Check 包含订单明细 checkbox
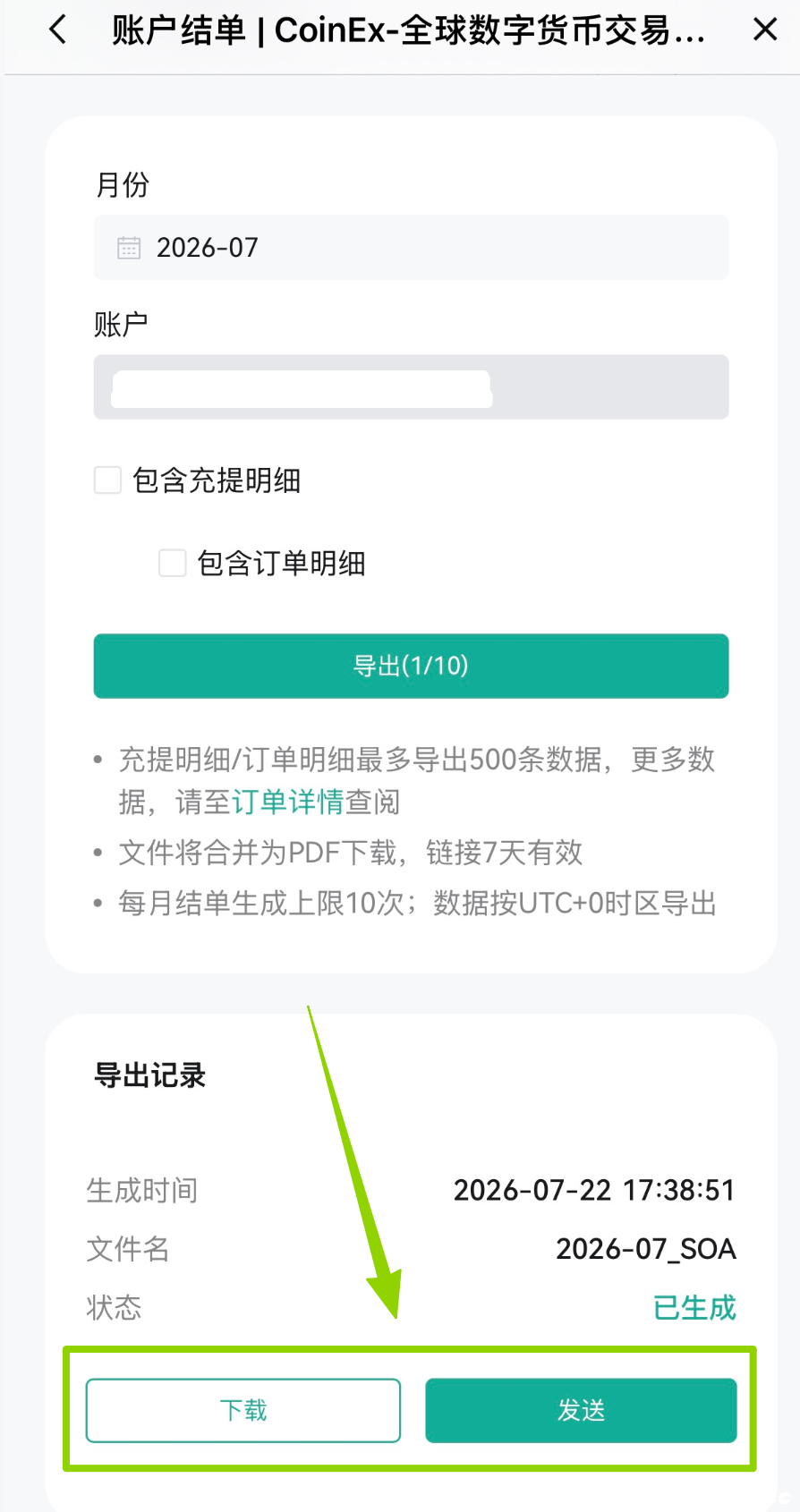This screenshot has width=800, height=1512. coord(172,564)
